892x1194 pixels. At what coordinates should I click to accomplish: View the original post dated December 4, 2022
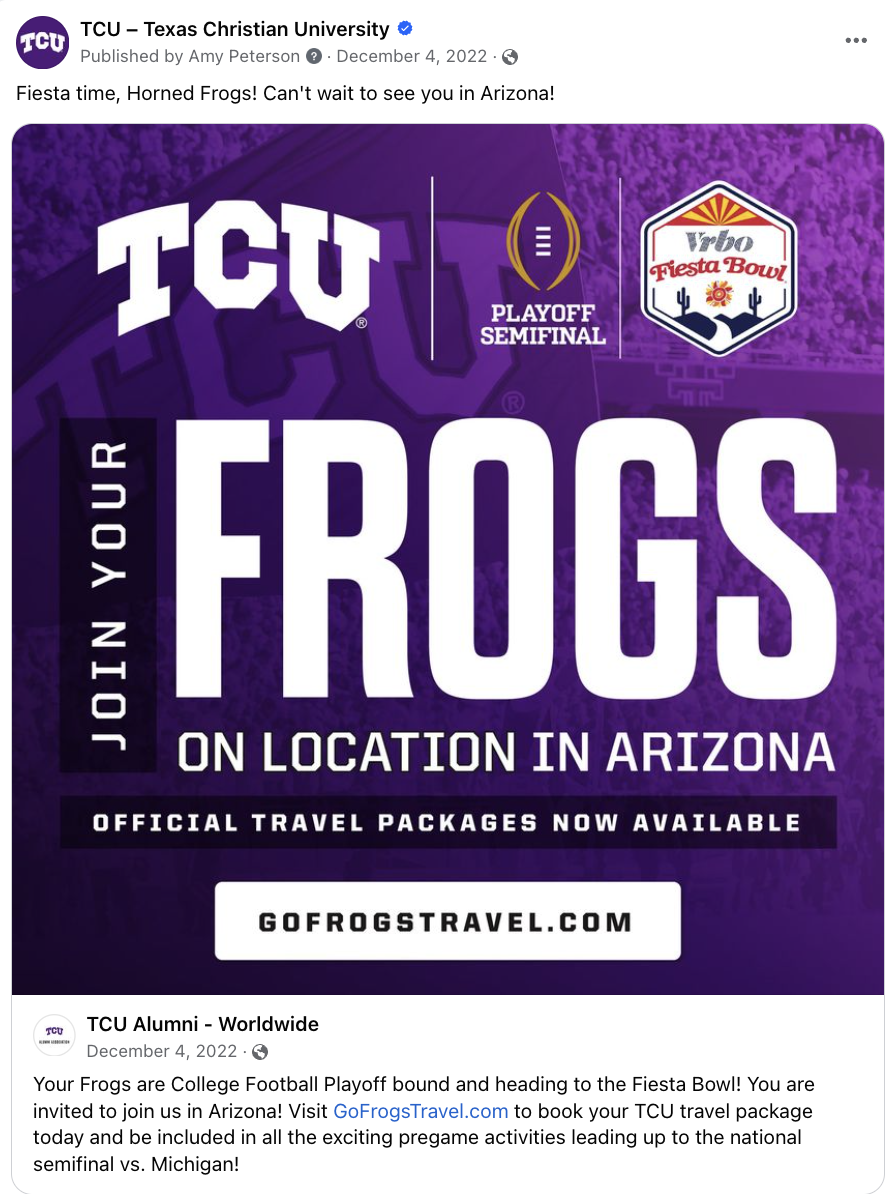click(x=162, y=1051)
